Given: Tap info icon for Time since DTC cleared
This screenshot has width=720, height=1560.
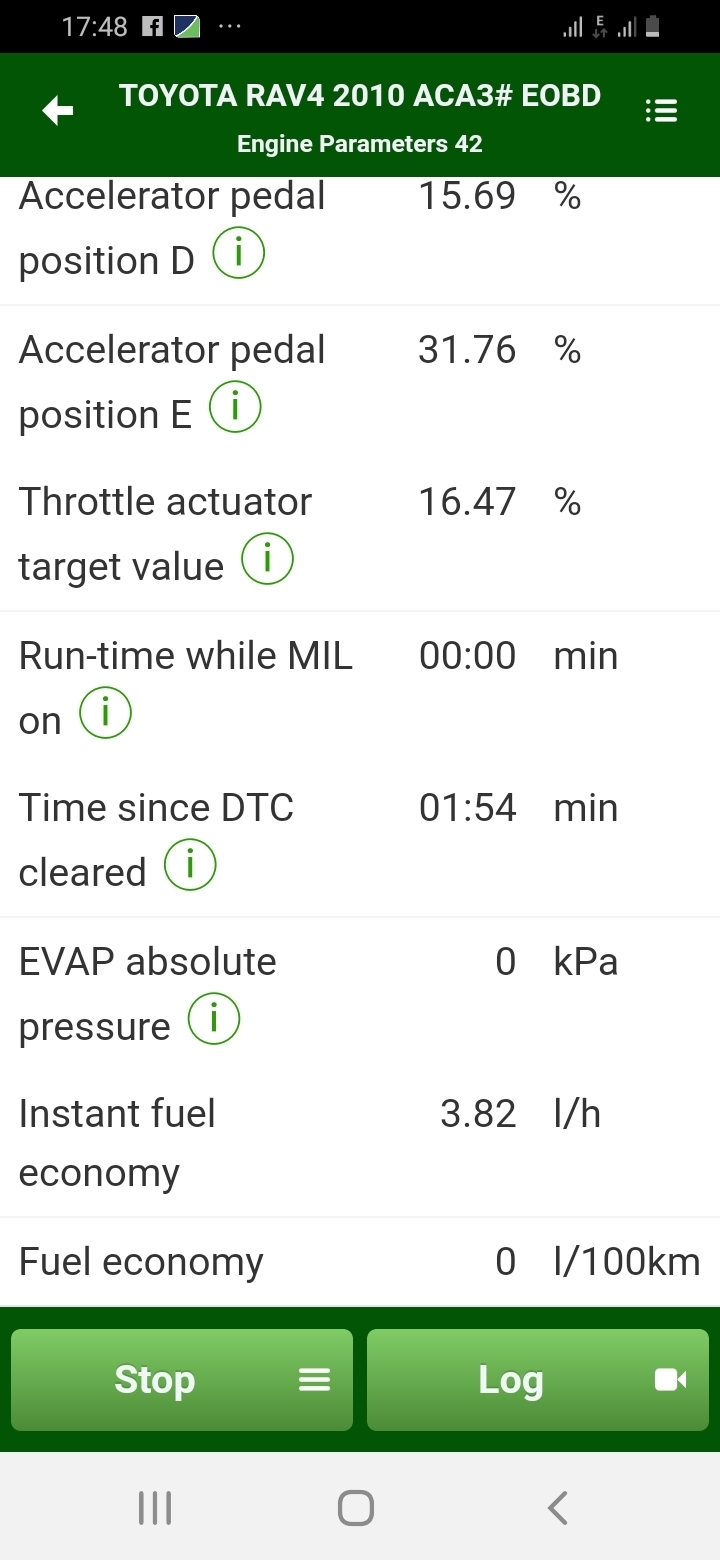Looking at the screenshot, I should tap(190, 866).
